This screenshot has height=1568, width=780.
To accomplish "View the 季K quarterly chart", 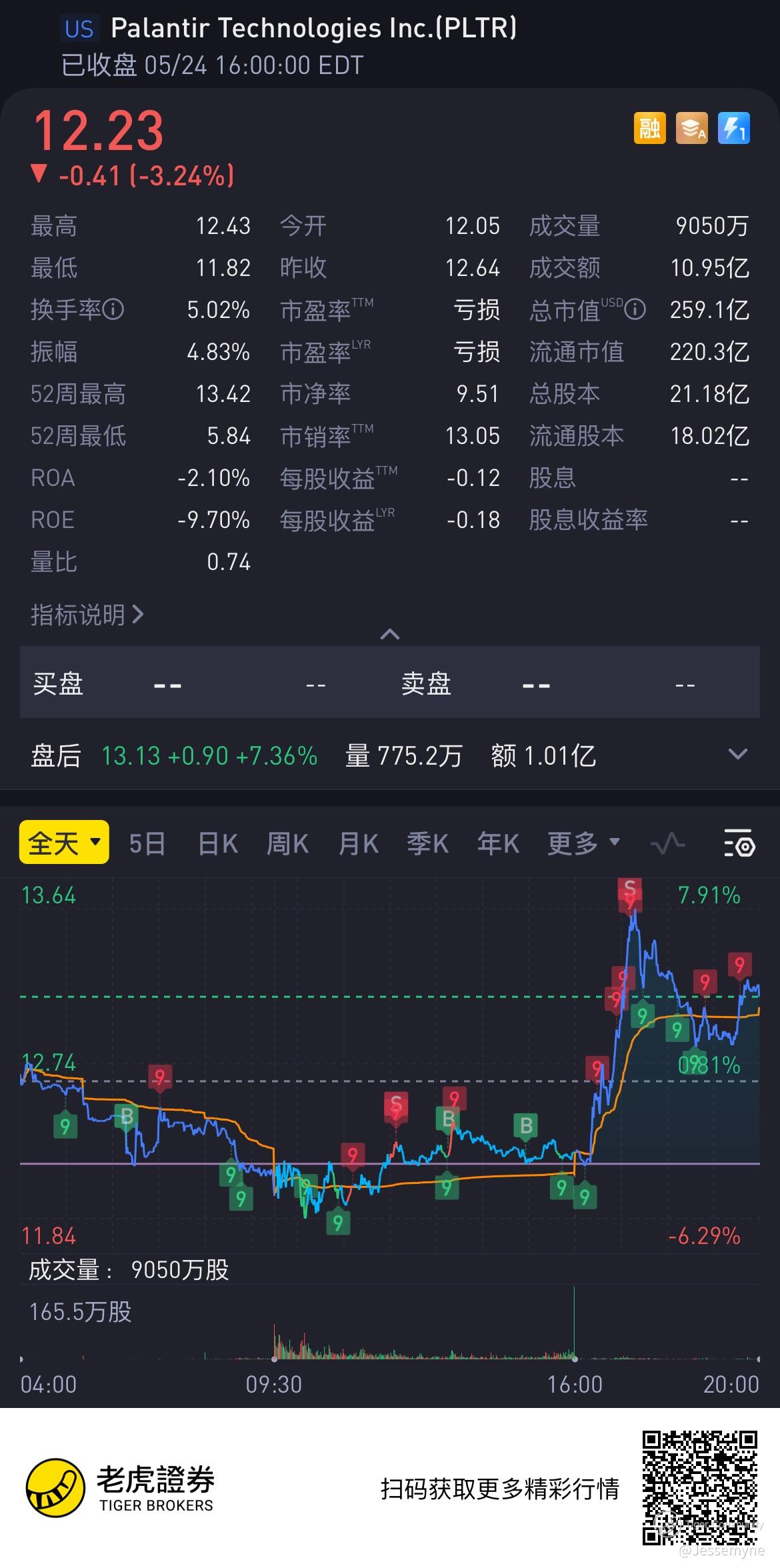I will click(427, 844).
